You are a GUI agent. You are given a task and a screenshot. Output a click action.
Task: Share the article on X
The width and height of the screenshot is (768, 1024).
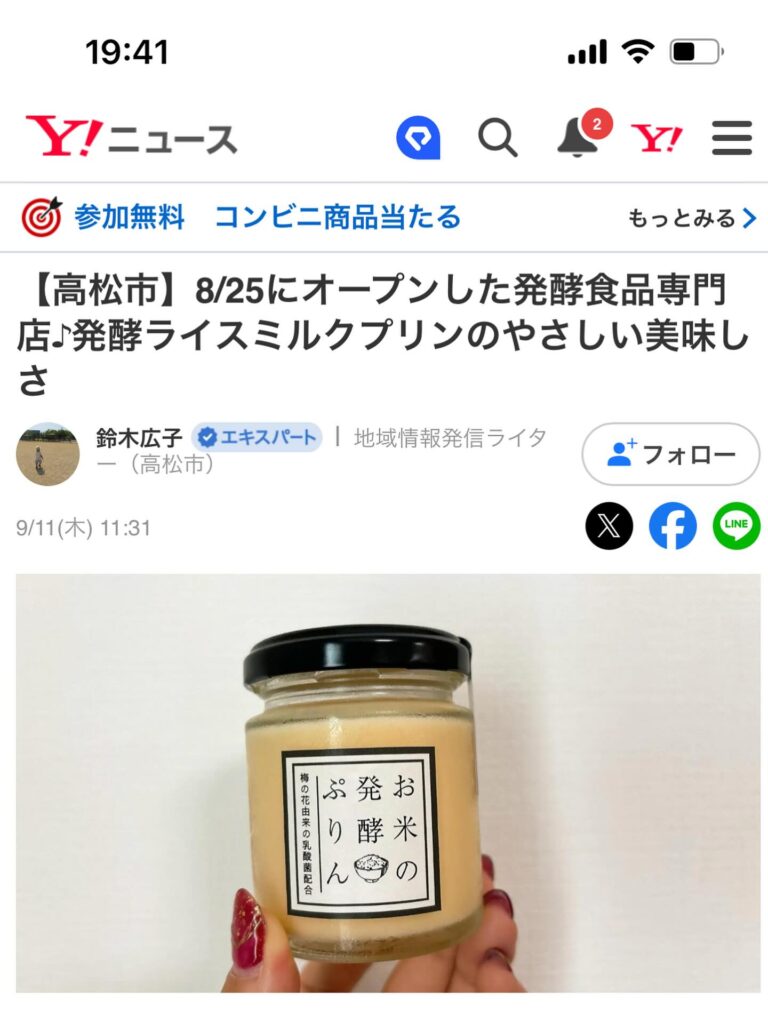(x=609, y=526)
